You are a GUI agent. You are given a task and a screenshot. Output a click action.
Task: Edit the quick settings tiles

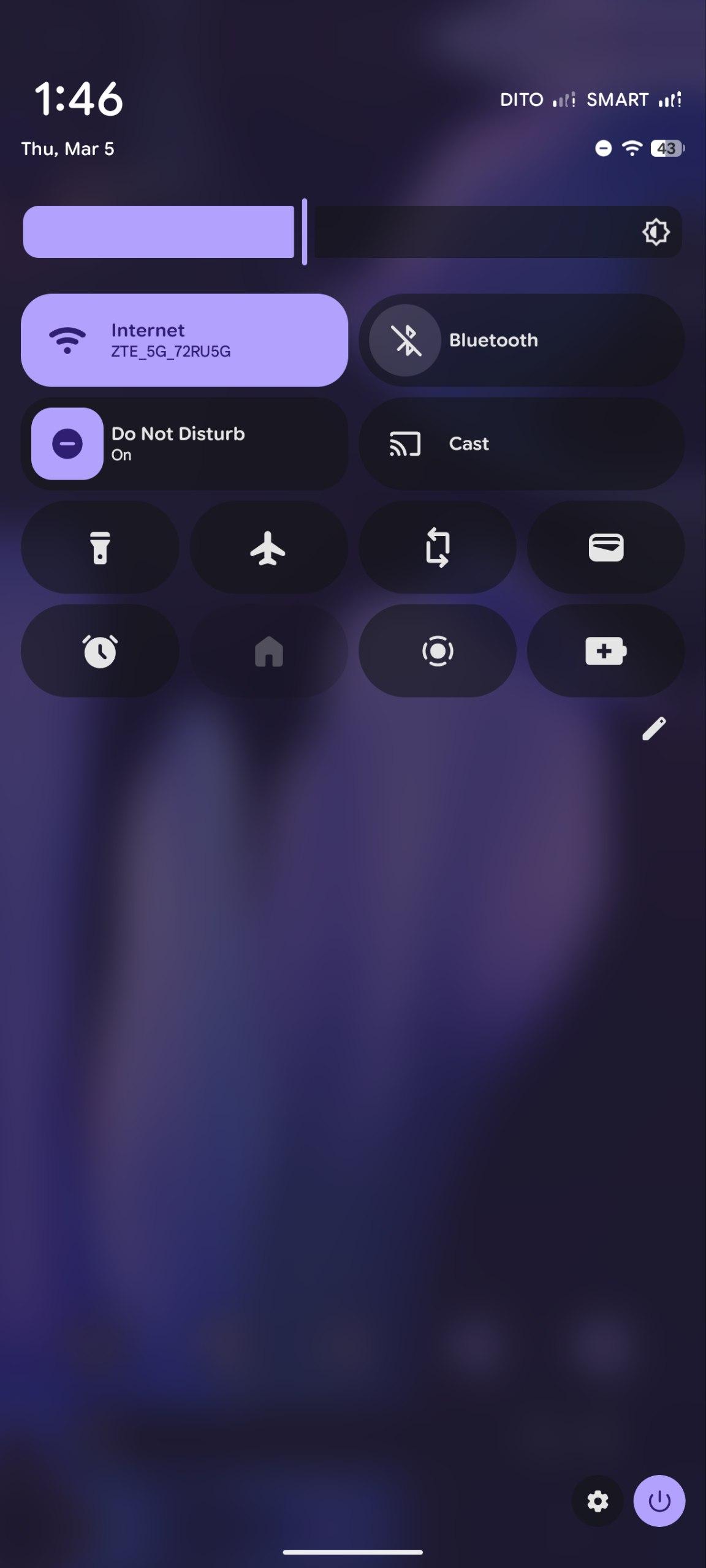click(653, 728)
